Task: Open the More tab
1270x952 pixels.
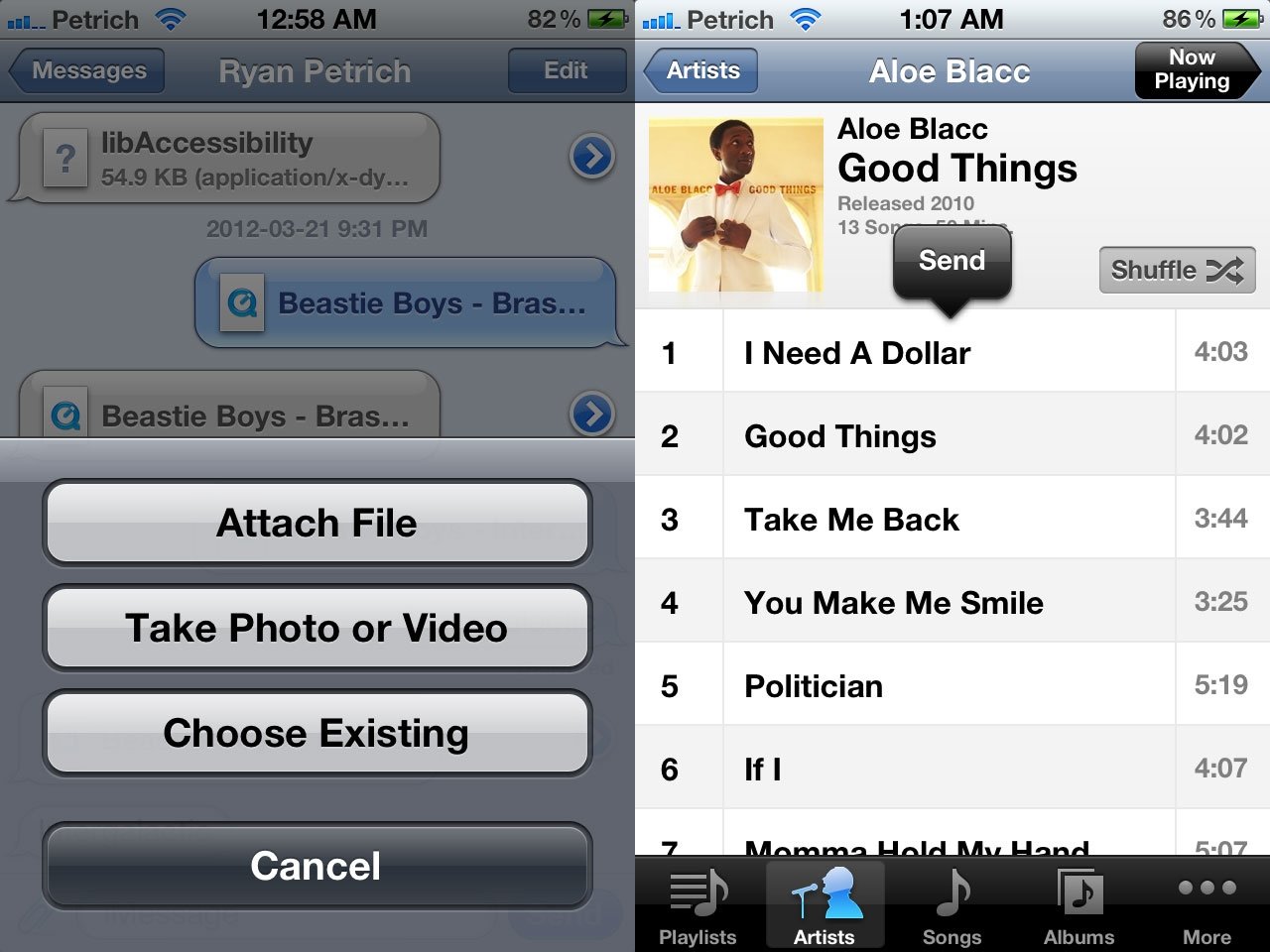Action: [1206, 904]
